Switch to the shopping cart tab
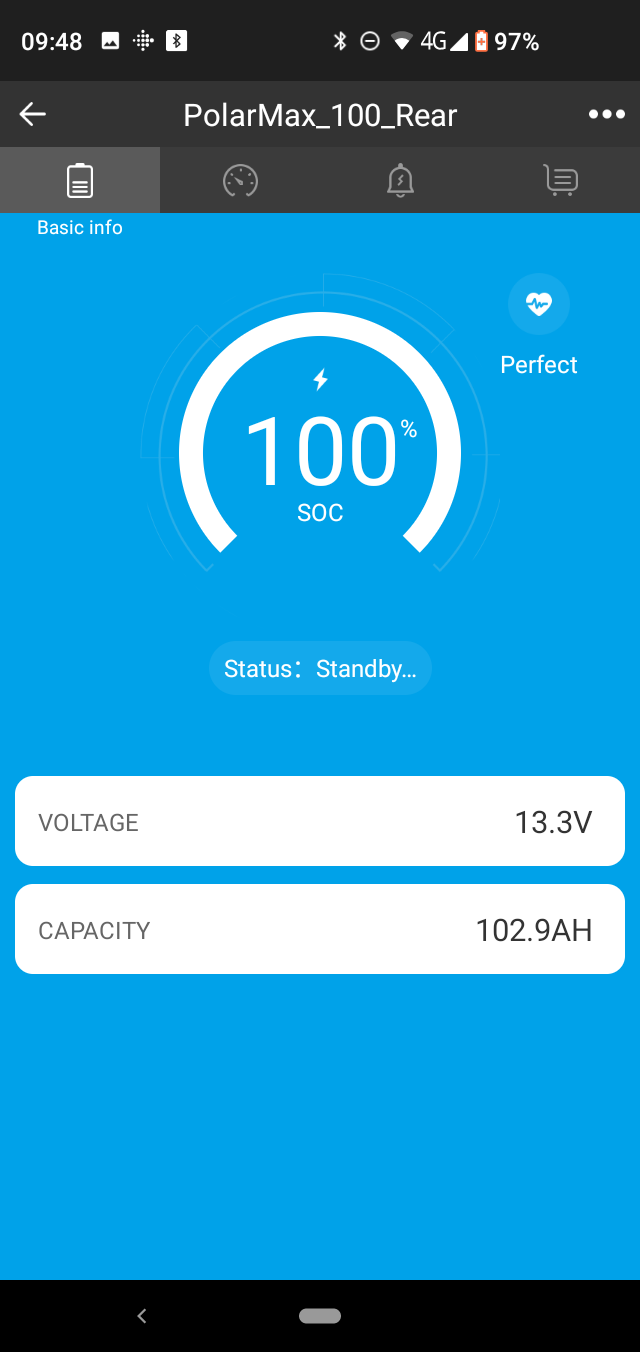 pos(560,181)
